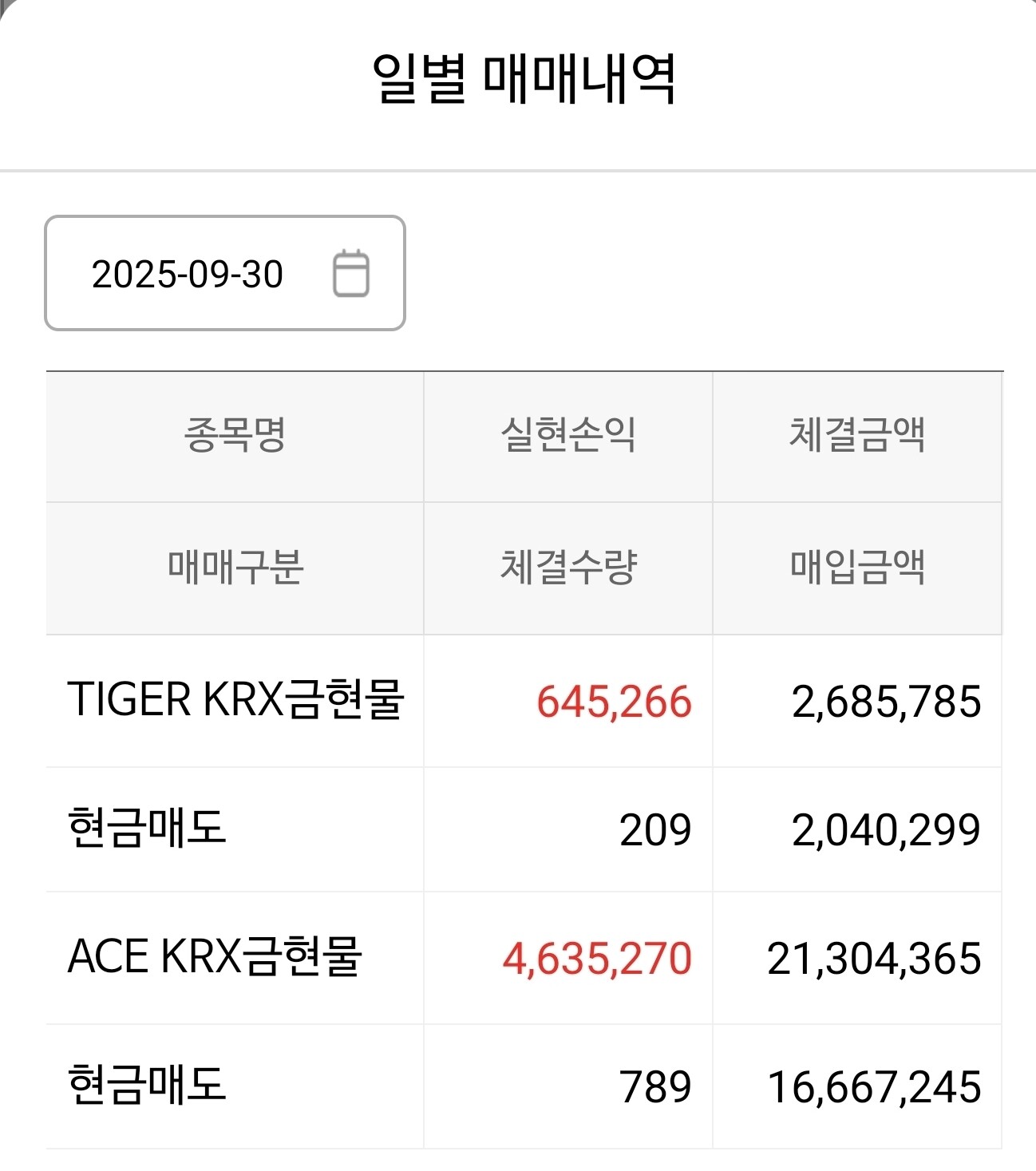Open the 2025-09-30 date picker
The height and width of the screenshot is (1171, 1036).
click(225, 273)
